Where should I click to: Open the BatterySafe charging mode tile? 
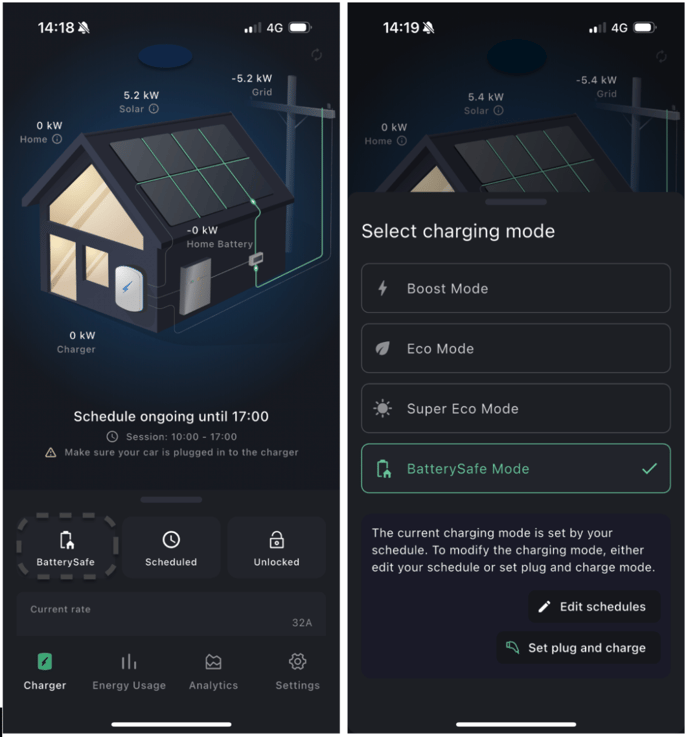[67, 547]
